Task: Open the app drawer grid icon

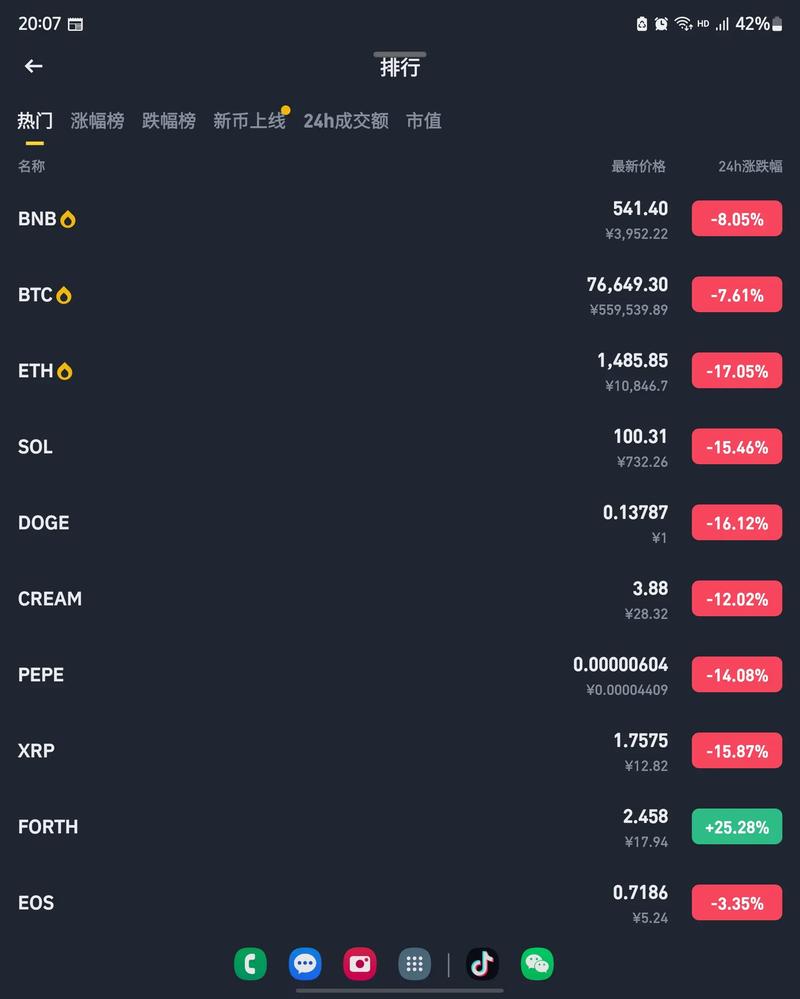Action: point(414,964)
